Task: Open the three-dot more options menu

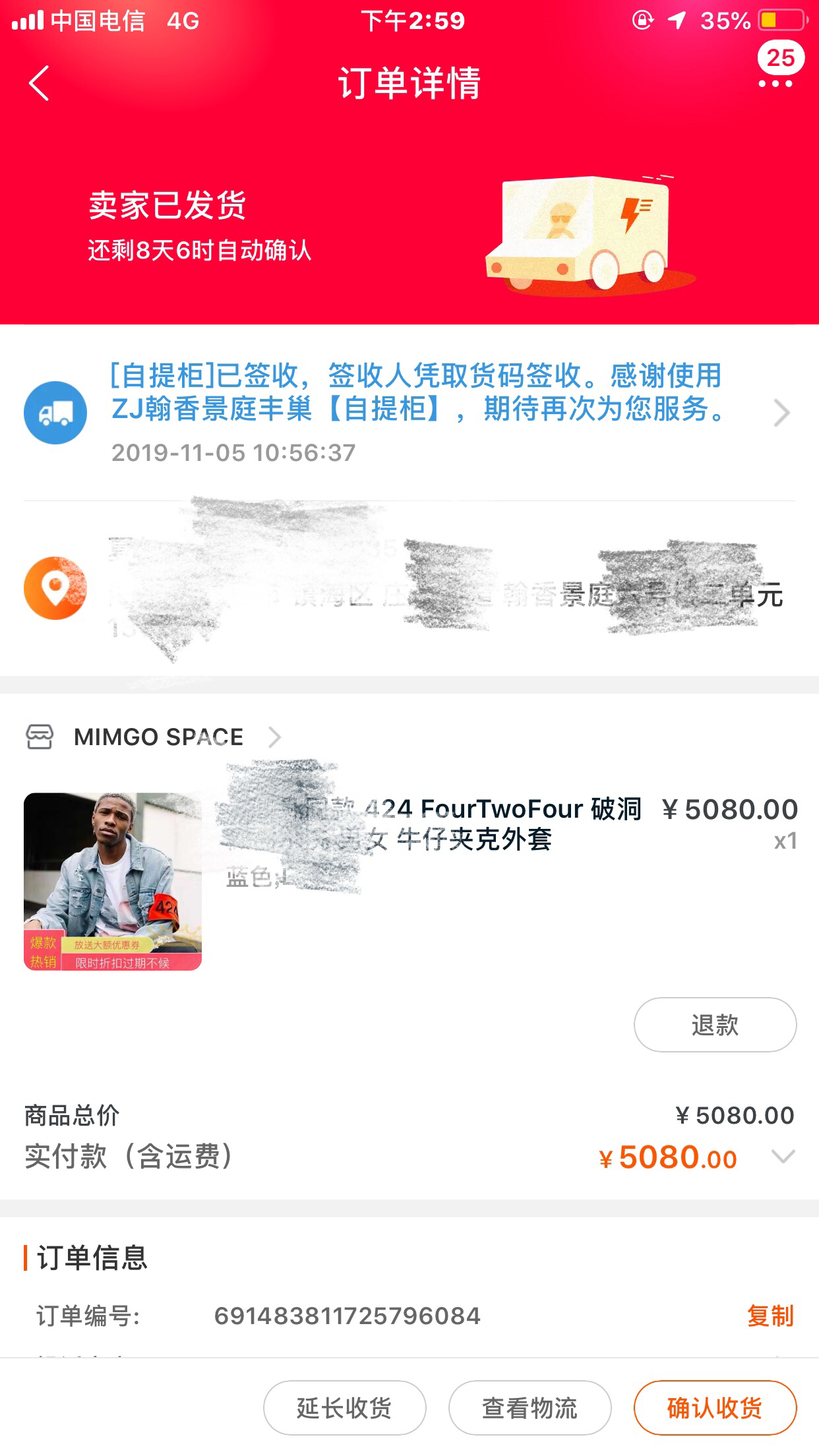Action: [x=775, y=84]
